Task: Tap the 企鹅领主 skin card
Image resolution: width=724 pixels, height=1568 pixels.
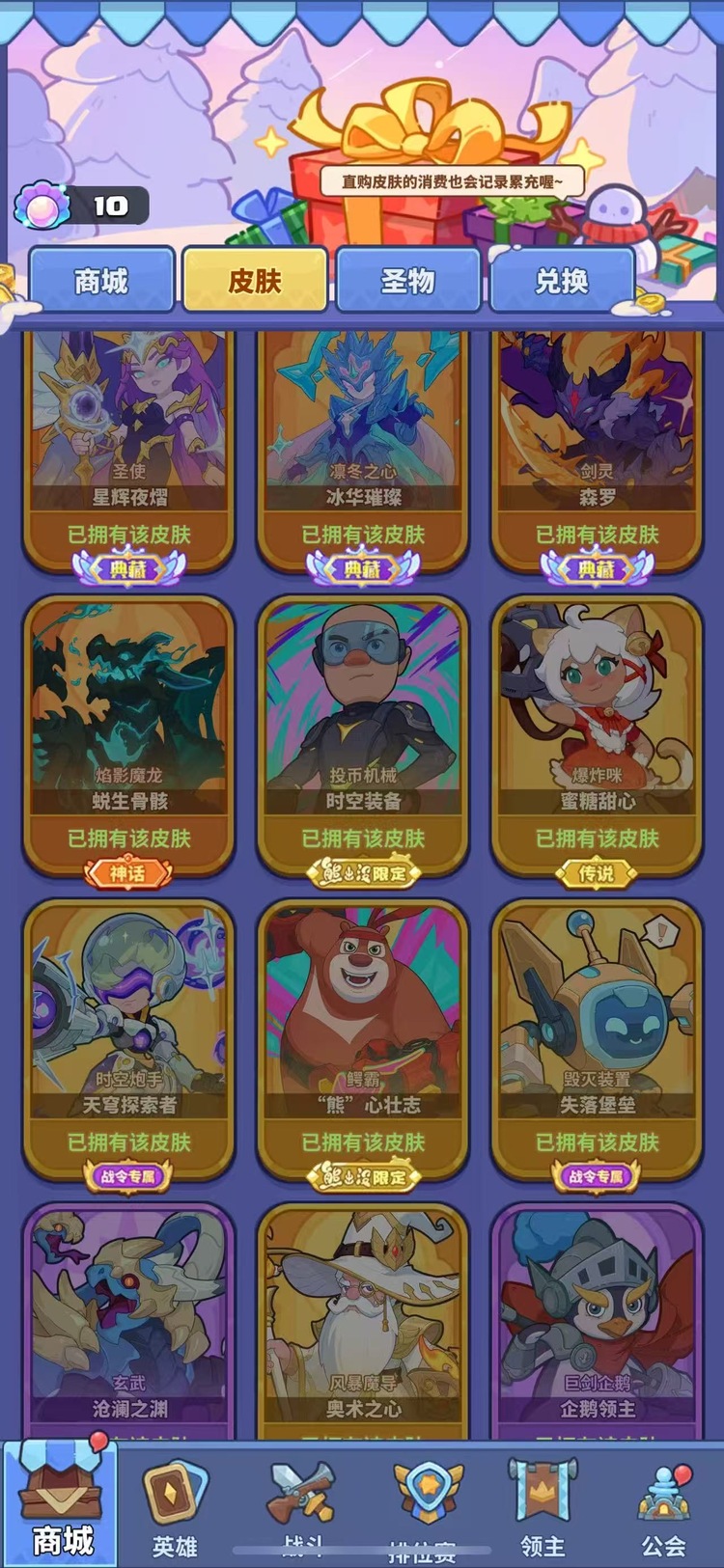Action: 597,1322
